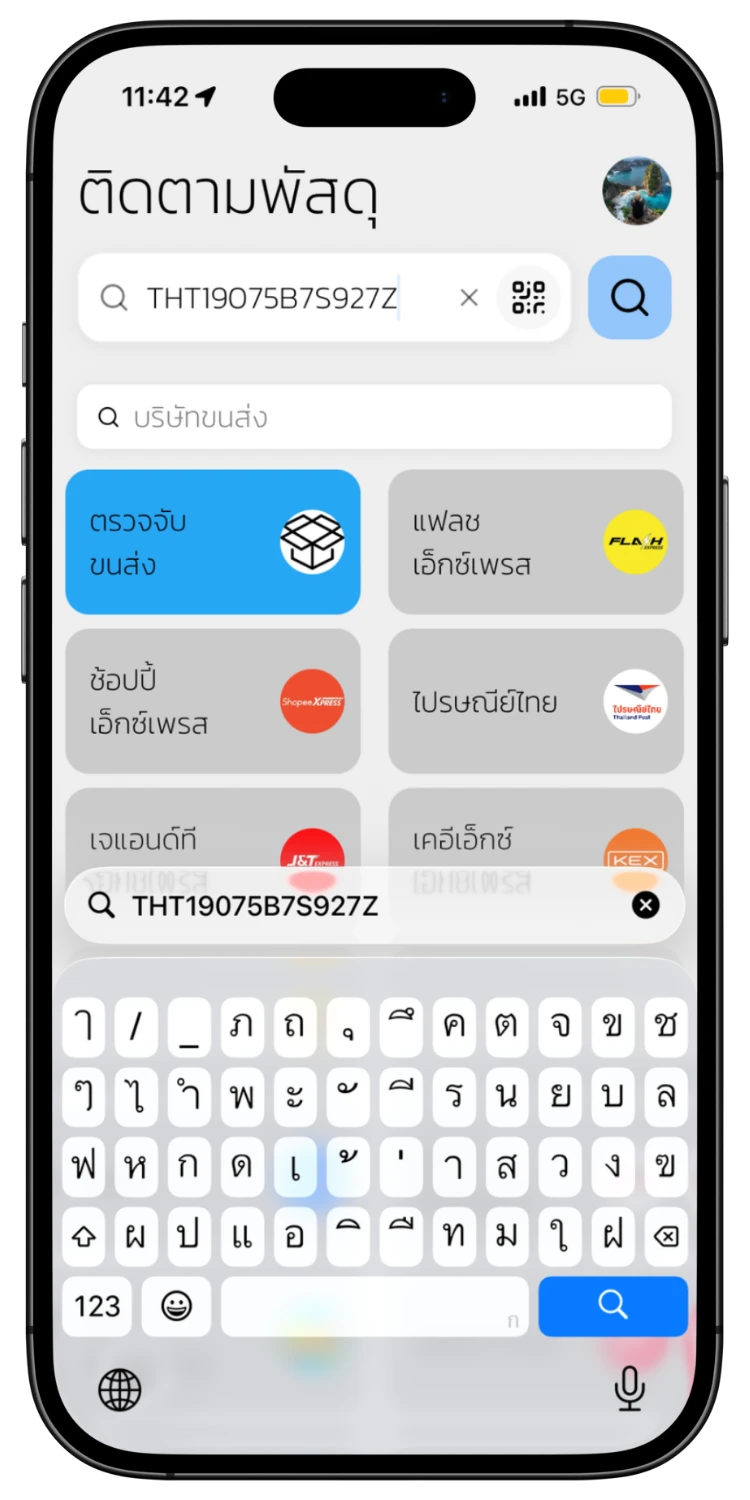
Task: Open the emoji keyboard
Action: (x=176, y=1306)
